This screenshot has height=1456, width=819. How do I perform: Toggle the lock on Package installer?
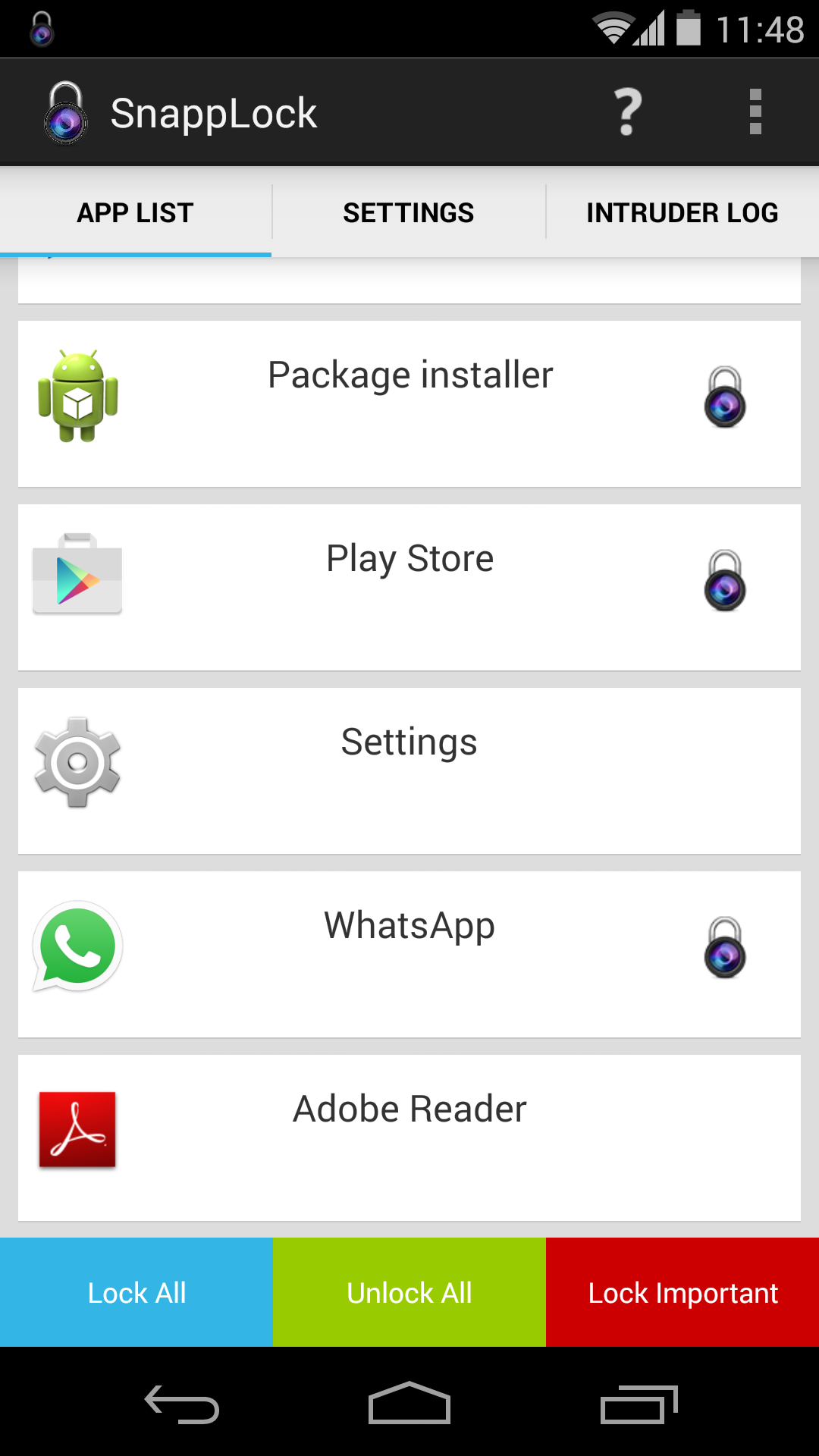coord(725,397)
